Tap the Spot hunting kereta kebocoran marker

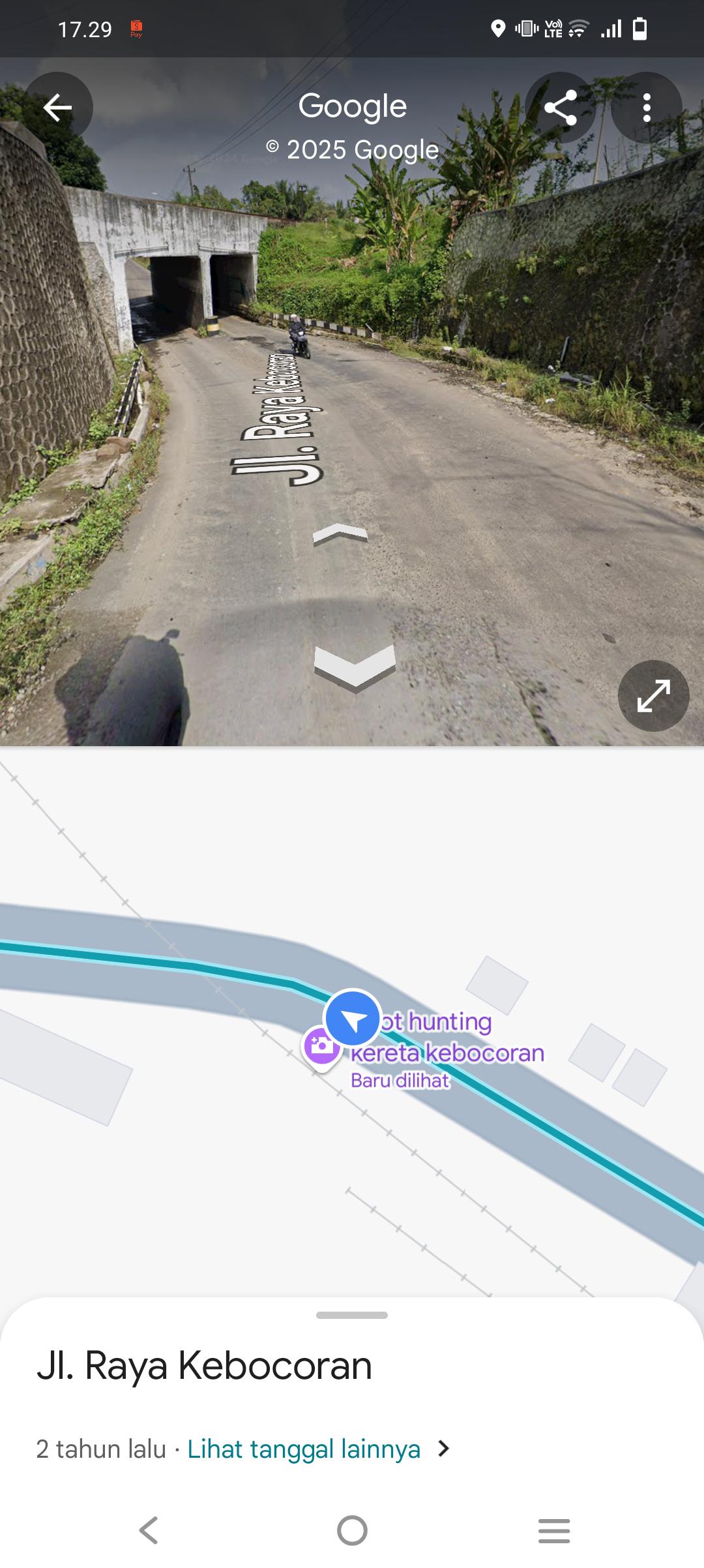point(321,1046)
